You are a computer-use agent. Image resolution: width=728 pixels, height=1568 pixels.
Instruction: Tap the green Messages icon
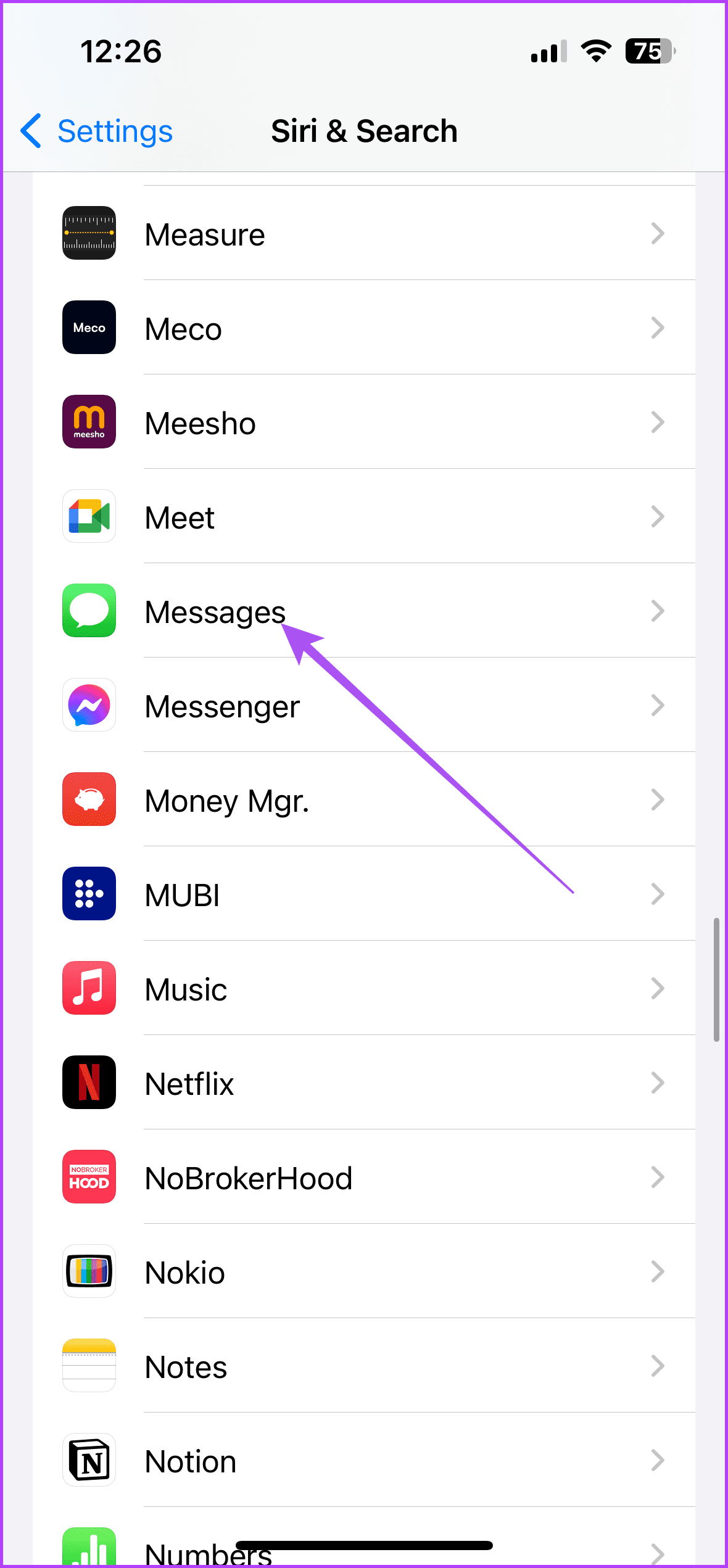click(x=89, y=611)
